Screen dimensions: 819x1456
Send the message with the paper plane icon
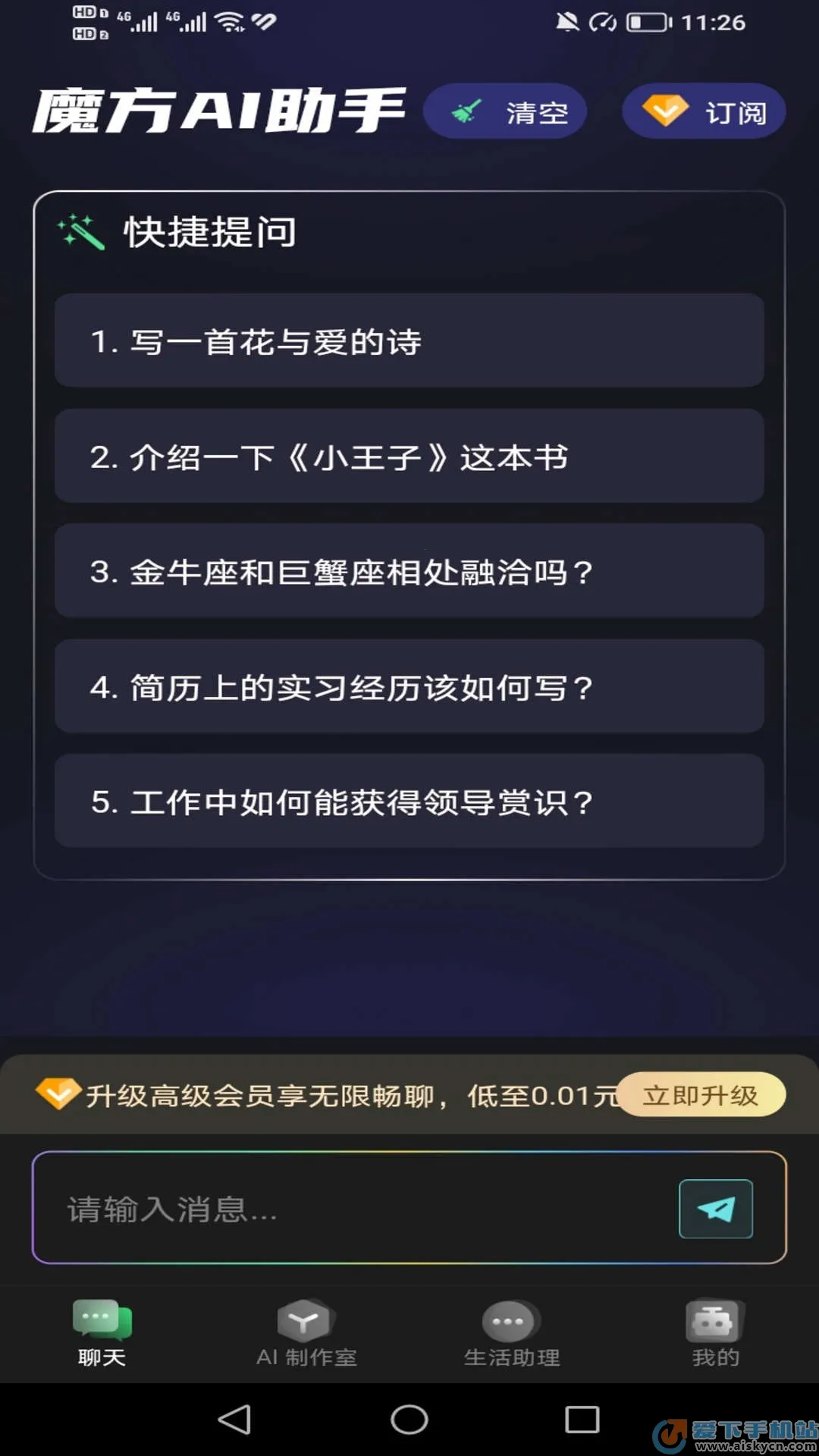pyautogui.click(x=715, y=1209)
